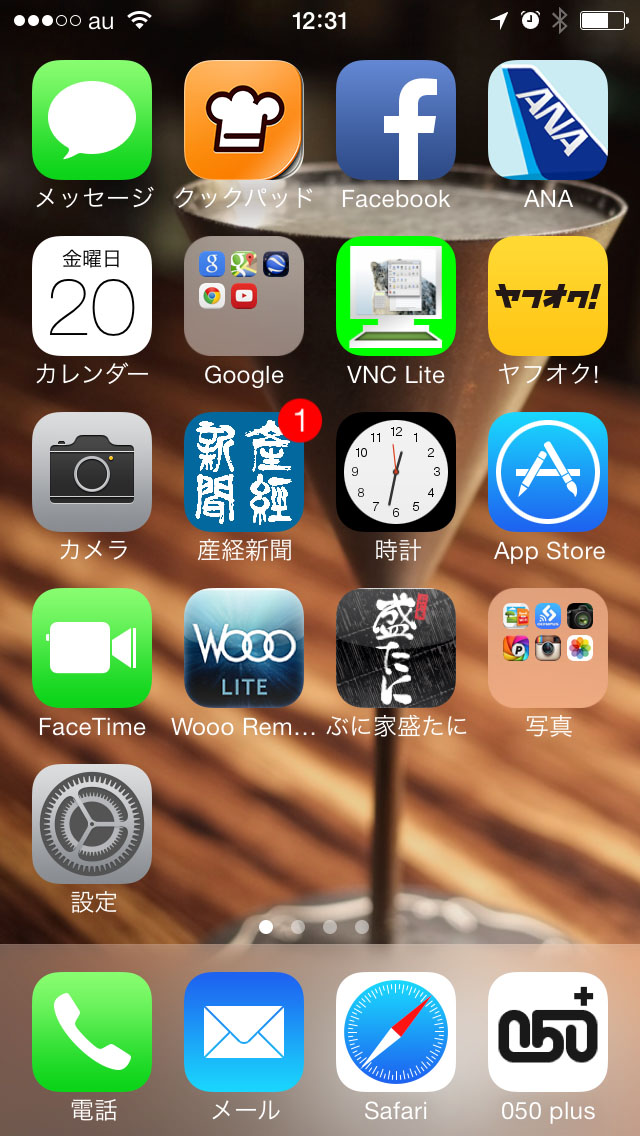Launch VNC Lite
The image size is (640, 1136).
[396, 296]
